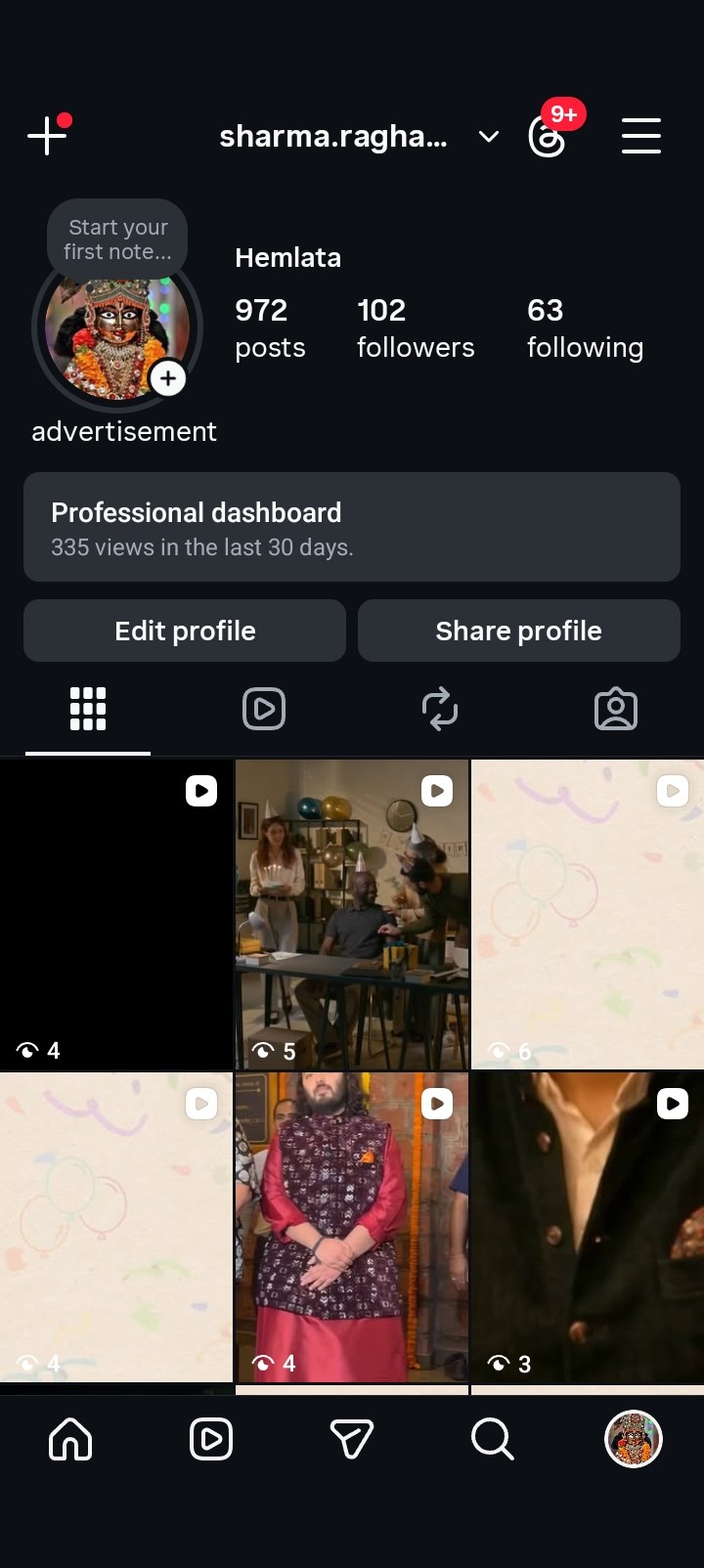Open the followers list
Image resolution: width=704 pixels, height=1568 pixels.
pos(415,327)
